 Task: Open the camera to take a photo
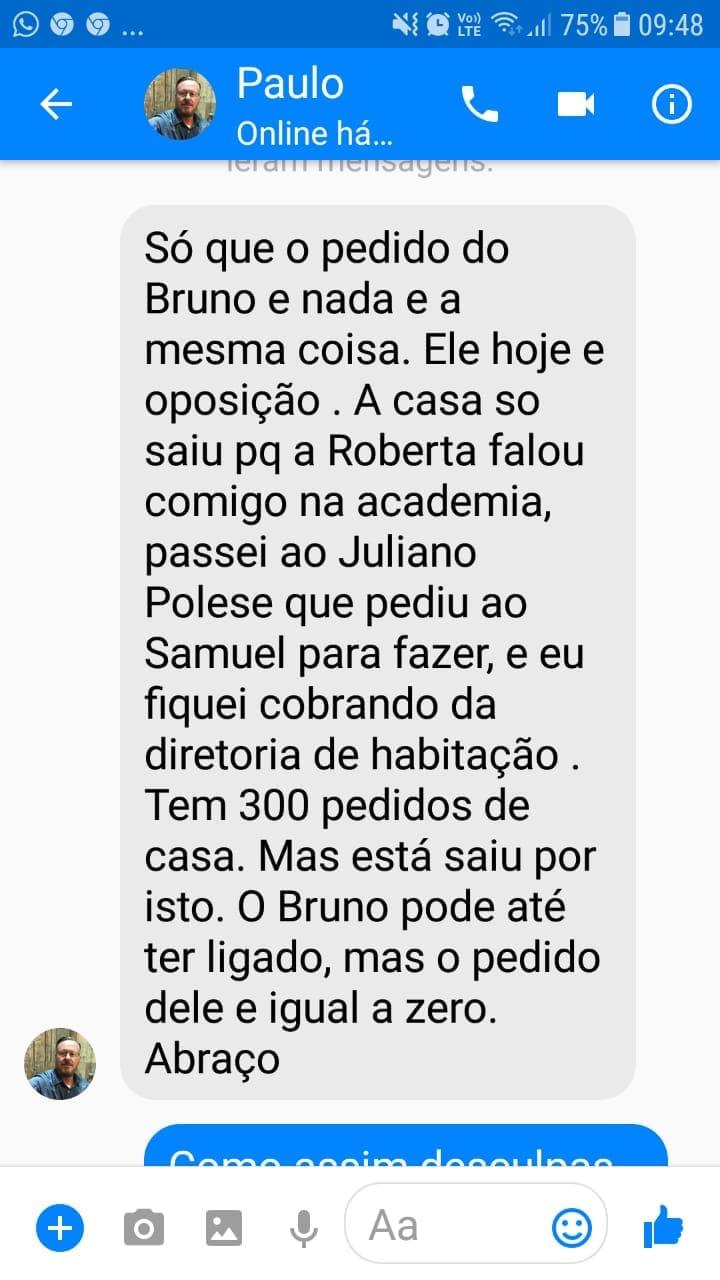tap(144, 1227)
